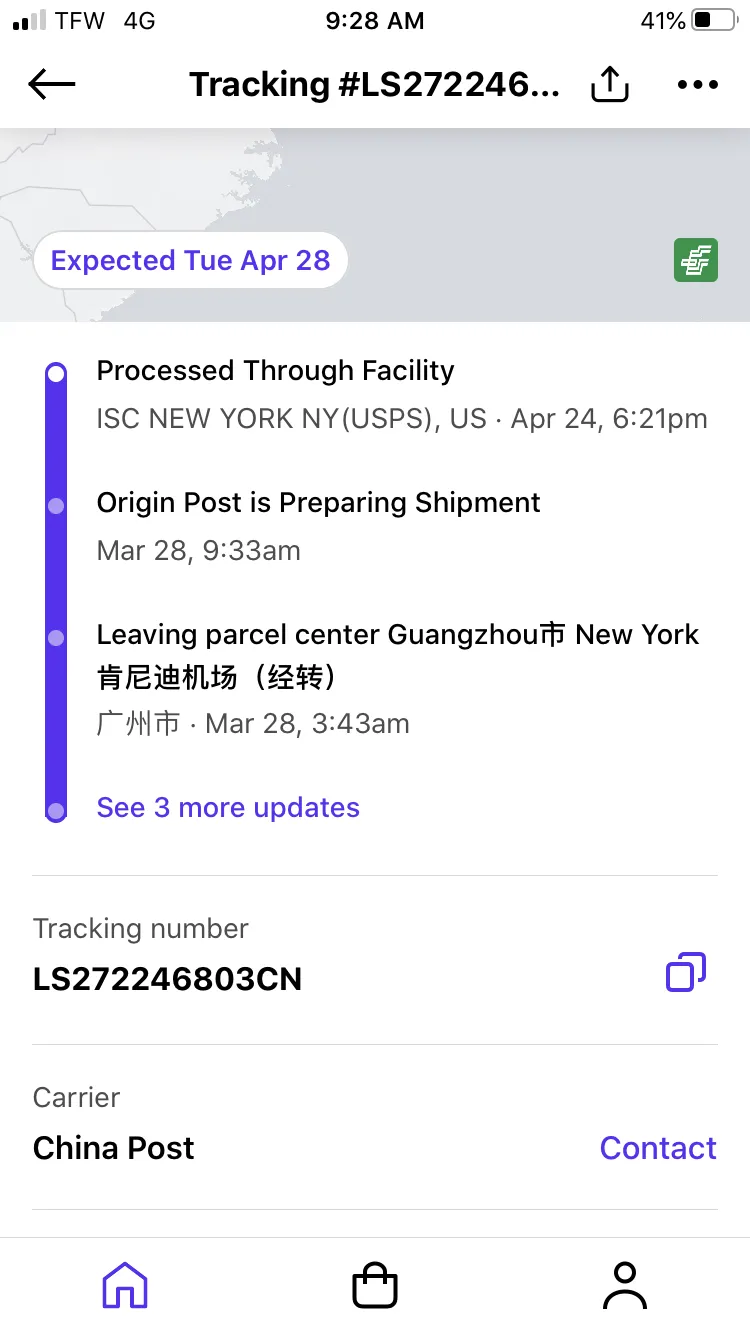Image resolution: width=750 pixels, height=1334 pixels.
Task: Share this tracking page
Action: coord(610,85)
